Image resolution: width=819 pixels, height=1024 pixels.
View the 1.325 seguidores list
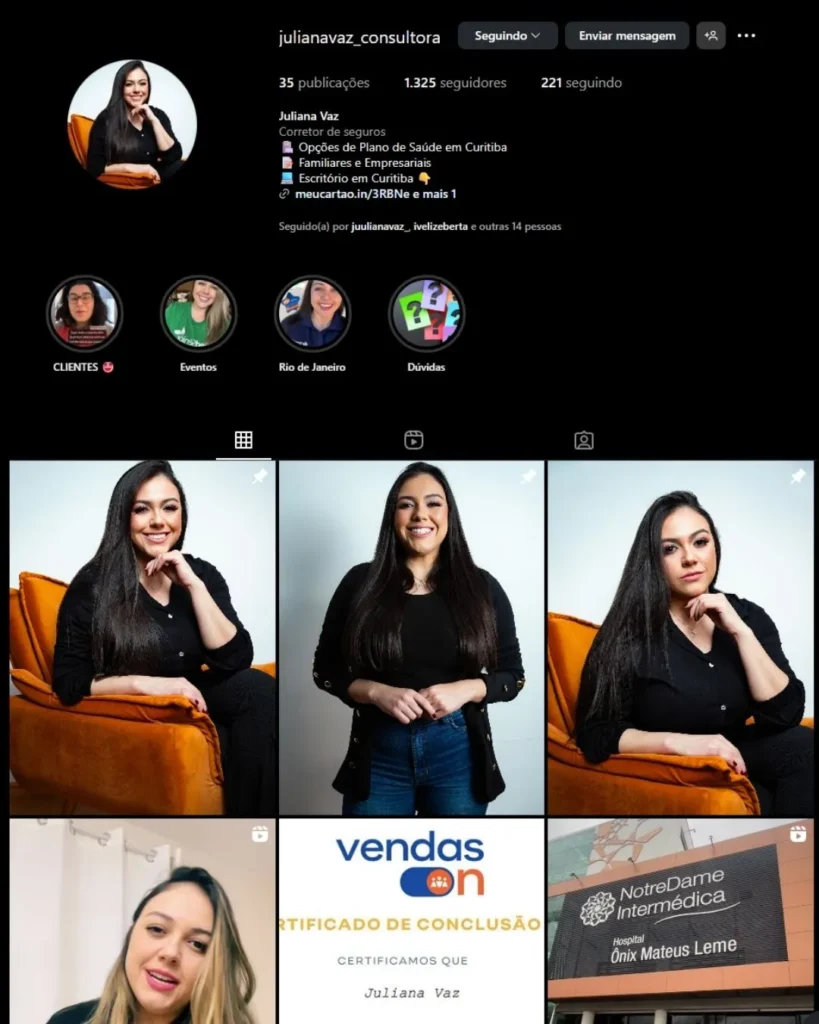455,83
